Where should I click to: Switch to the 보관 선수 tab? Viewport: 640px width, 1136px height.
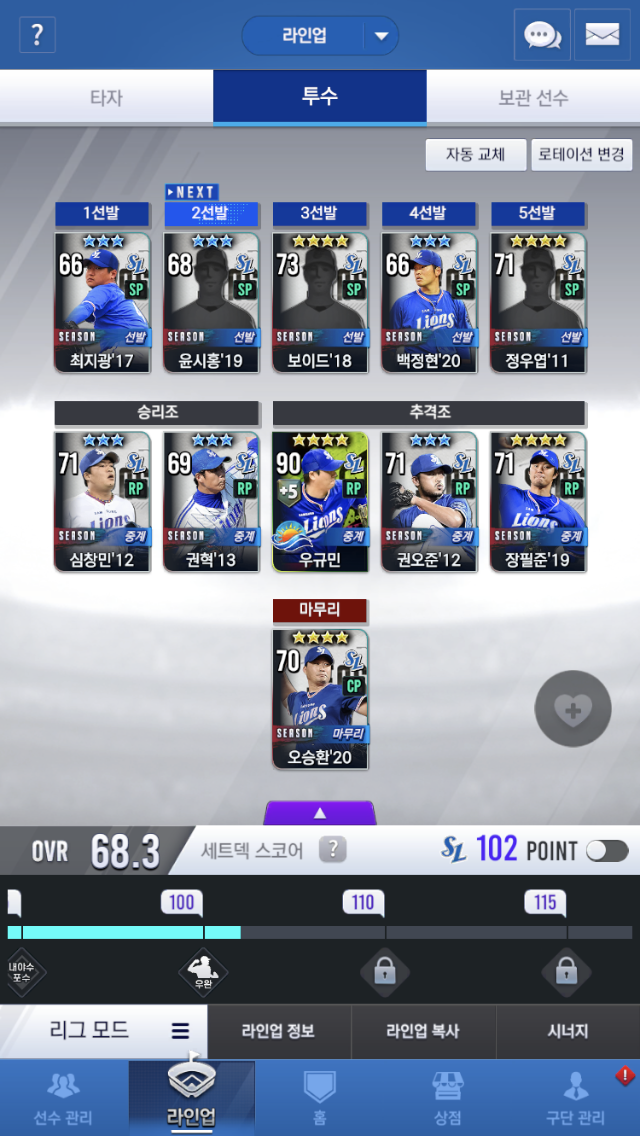(533, 98)
